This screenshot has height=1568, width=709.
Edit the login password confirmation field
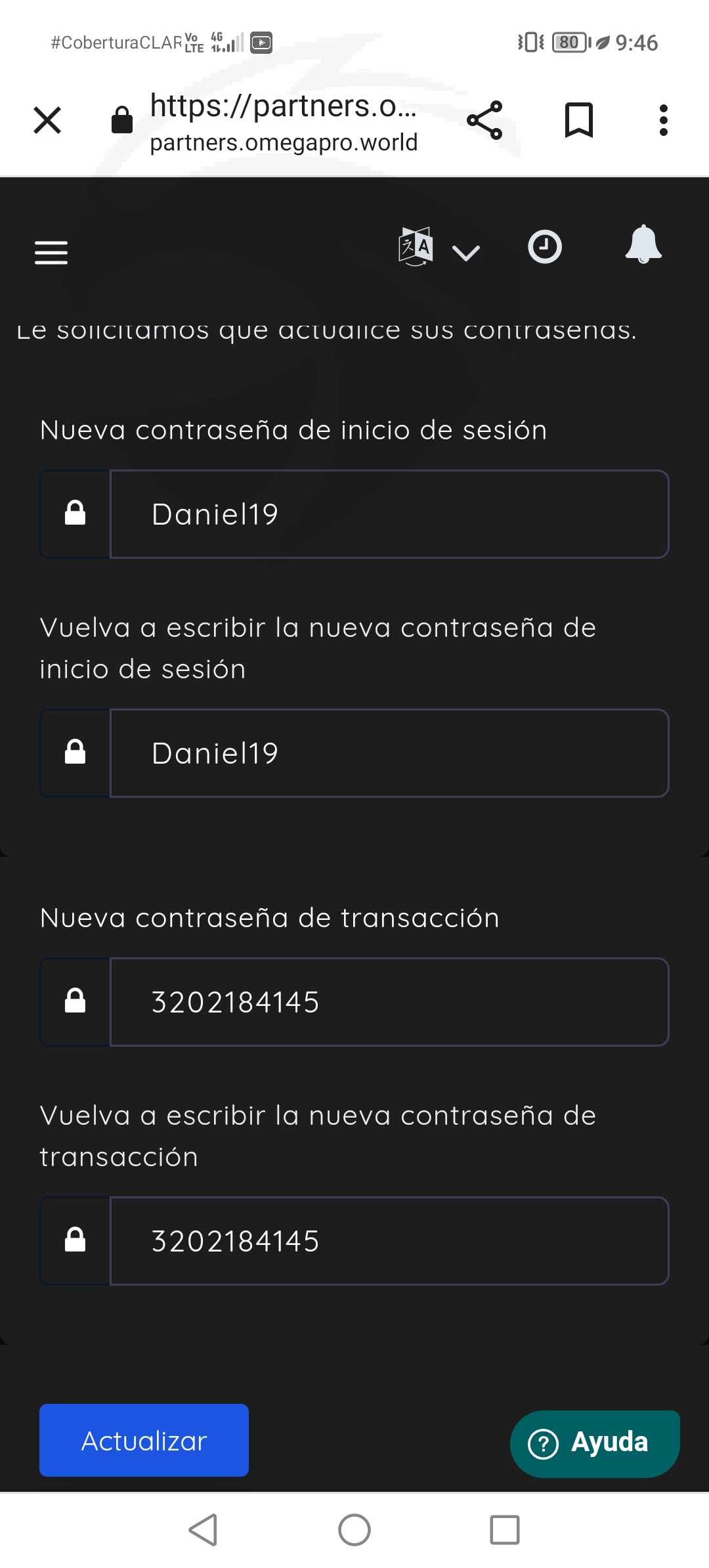(x=389, y=753)
